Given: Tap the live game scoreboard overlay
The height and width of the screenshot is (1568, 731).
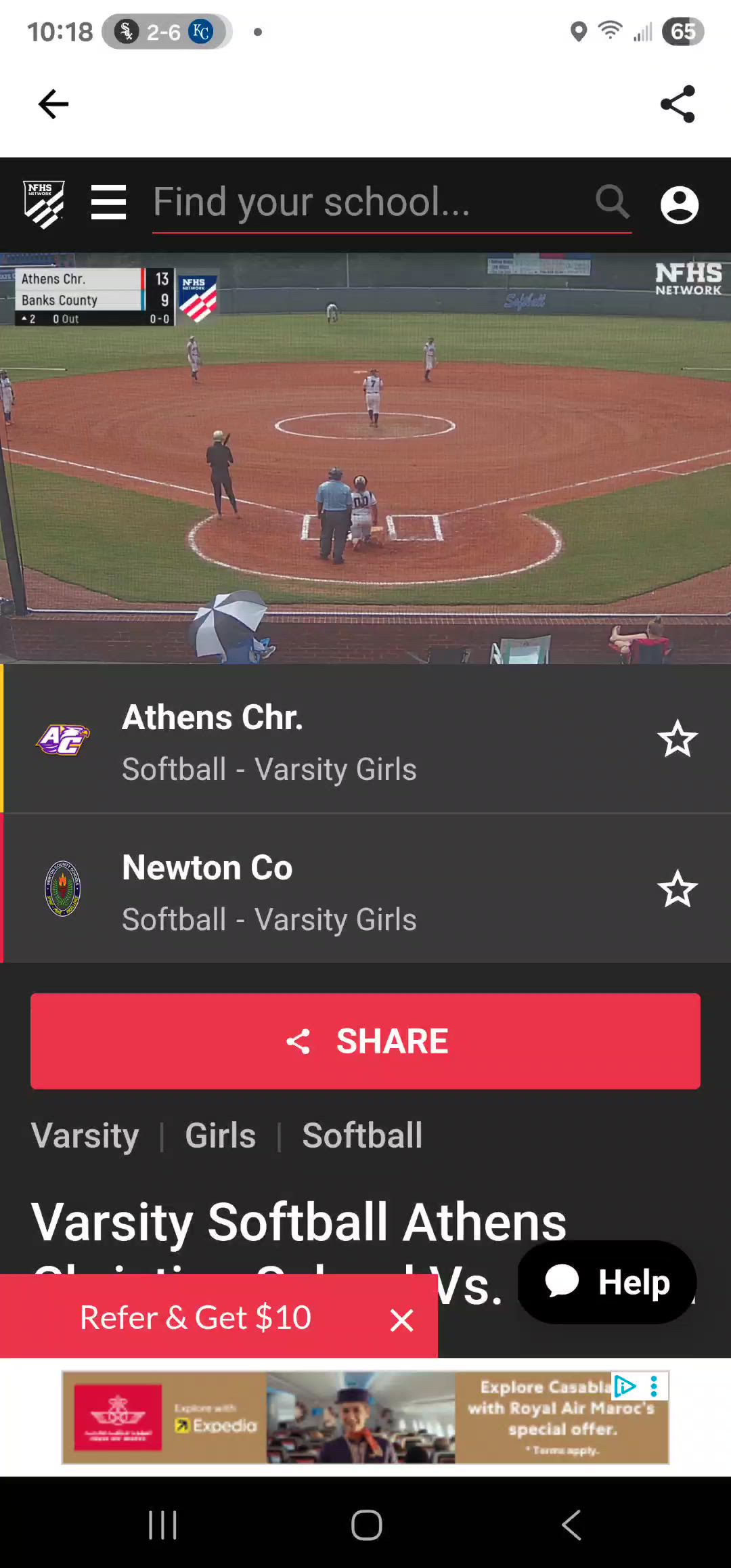Looking at the screenshot, I should click(95, 295).
